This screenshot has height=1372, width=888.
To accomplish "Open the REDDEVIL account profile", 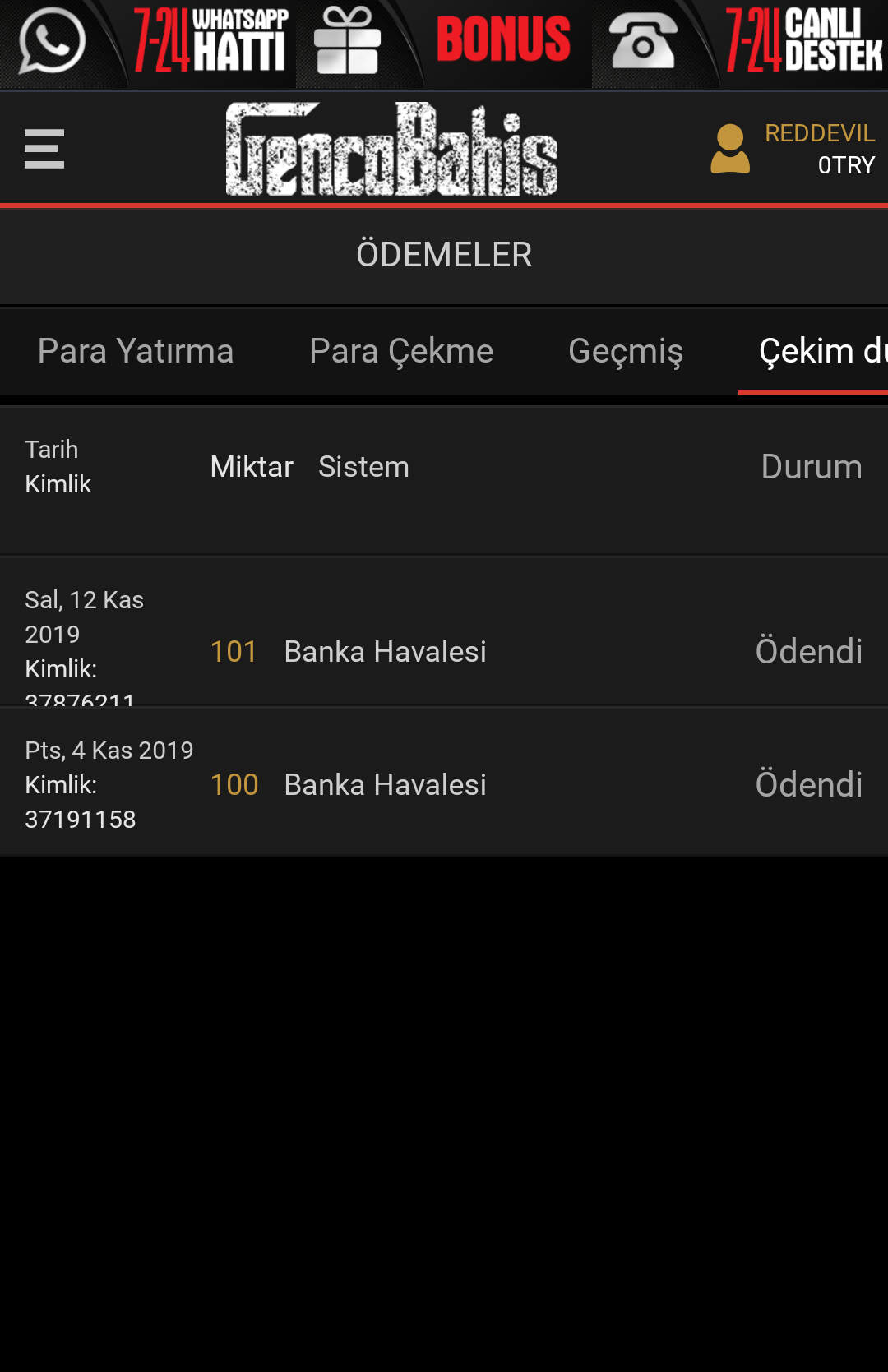I will pos(793,149).
